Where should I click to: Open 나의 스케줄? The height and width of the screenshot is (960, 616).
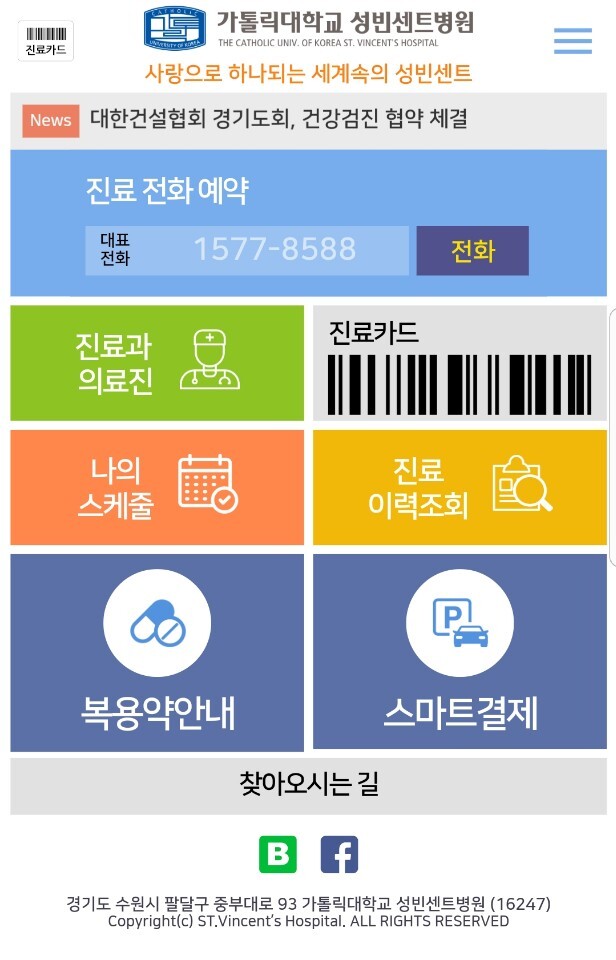157,487
